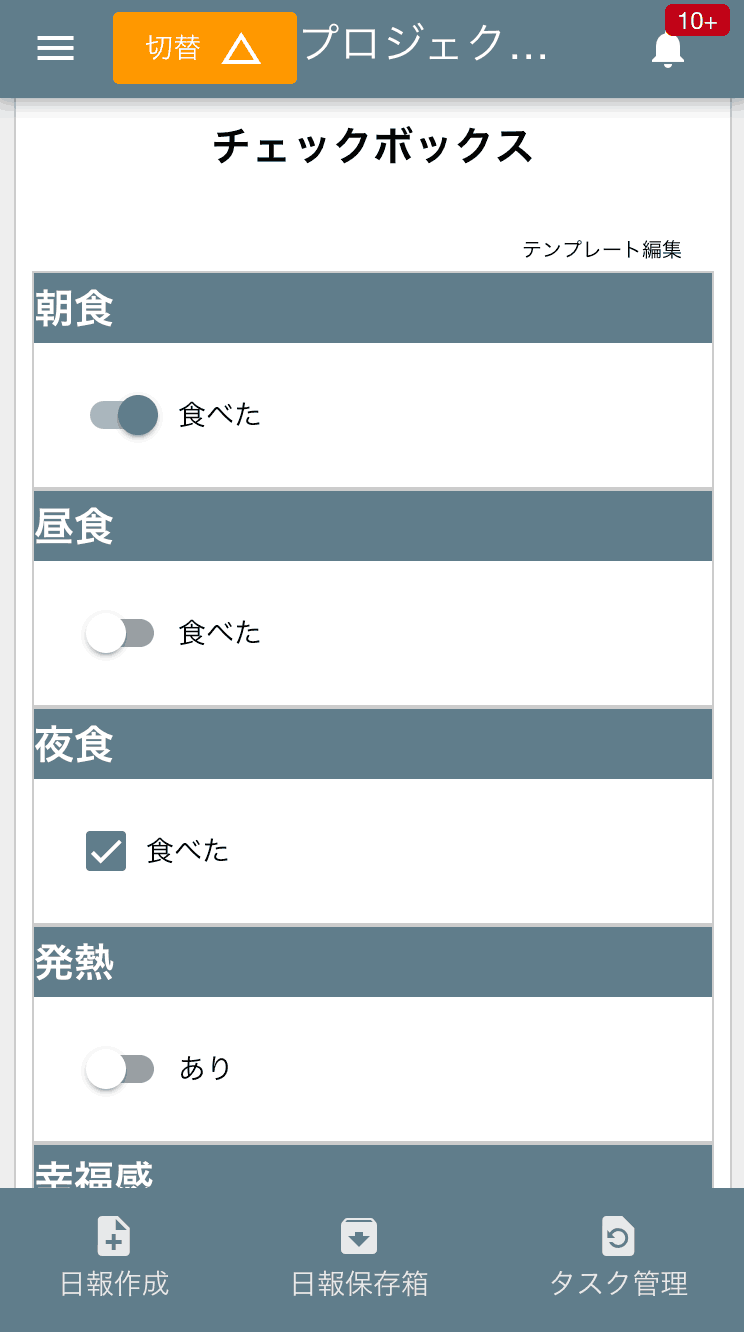The image size is (744, 1332).
Task: Open the navigation hamburger menu
Action: pos(55,47)
